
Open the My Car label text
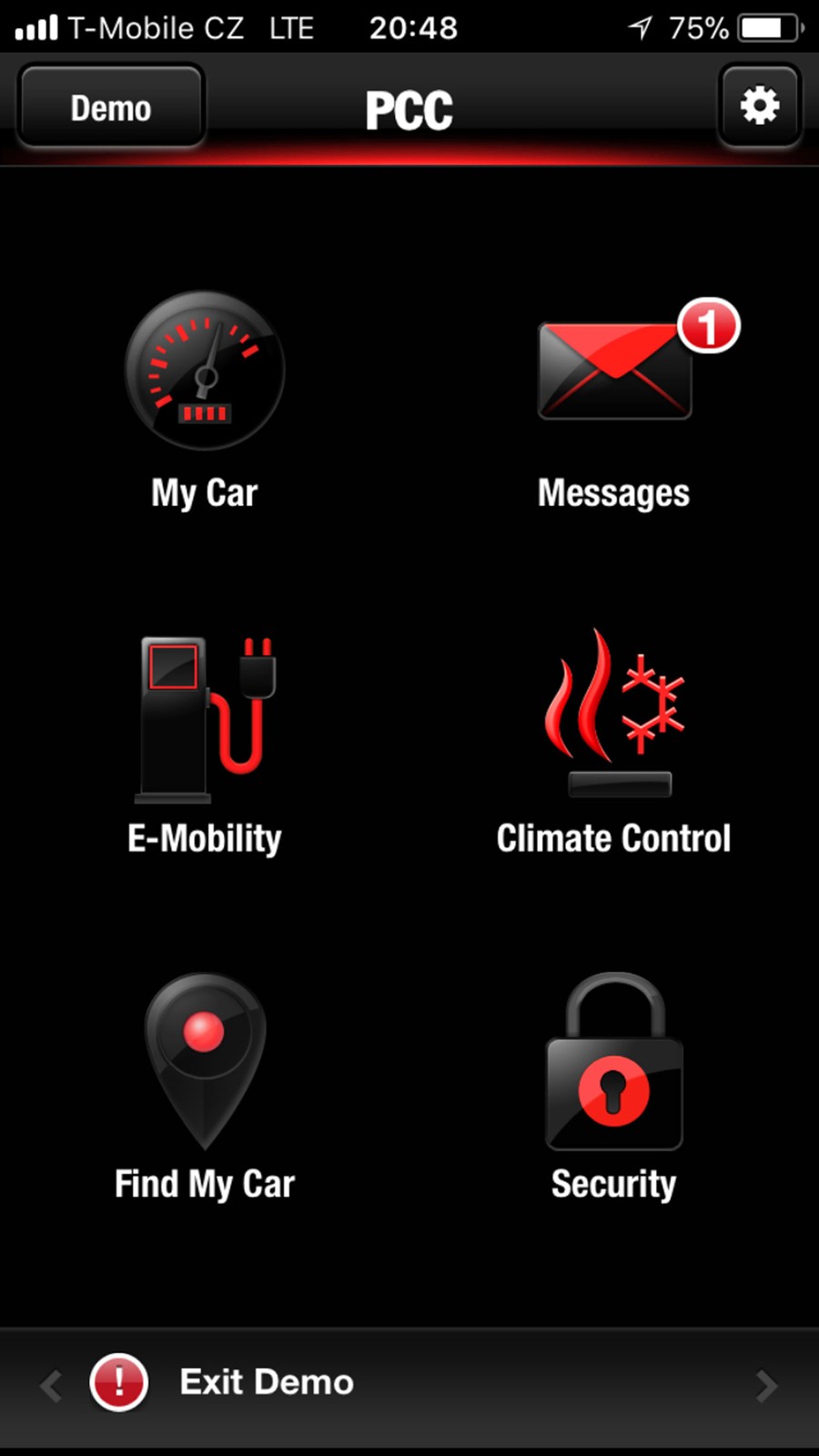coord(204,492)
